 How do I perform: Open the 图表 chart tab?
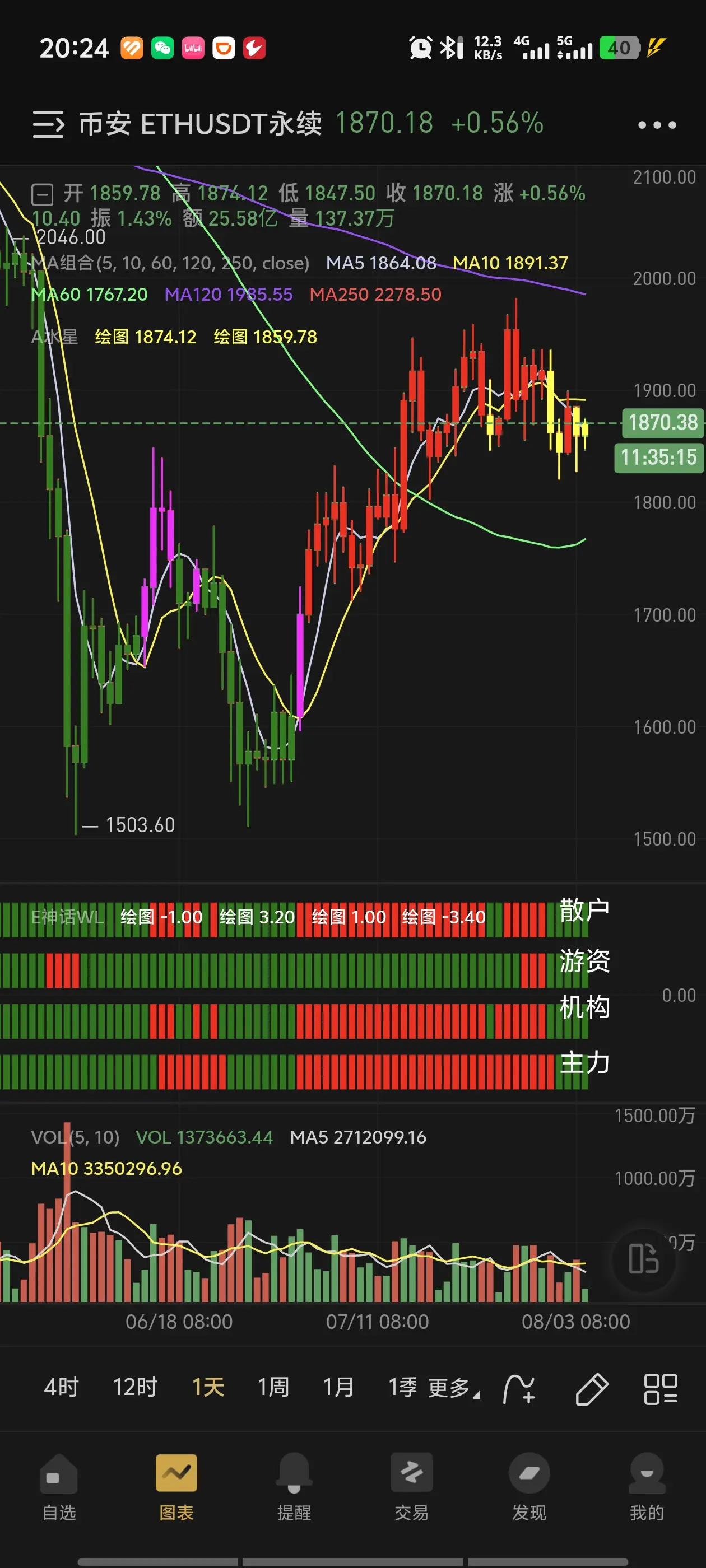click(176, 1487)
